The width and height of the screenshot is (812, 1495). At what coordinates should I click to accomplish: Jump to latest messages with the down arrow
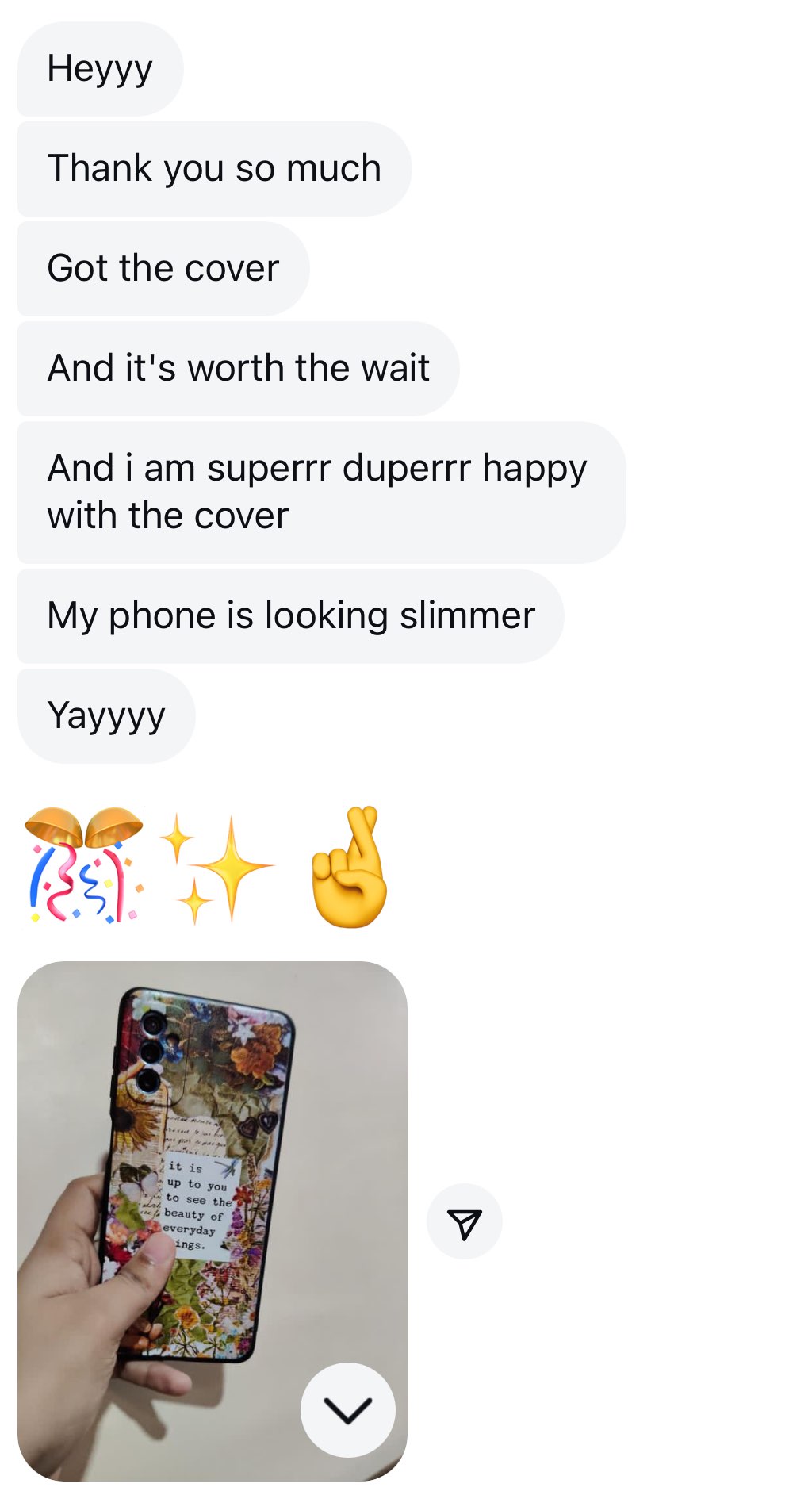(347, 1410)
